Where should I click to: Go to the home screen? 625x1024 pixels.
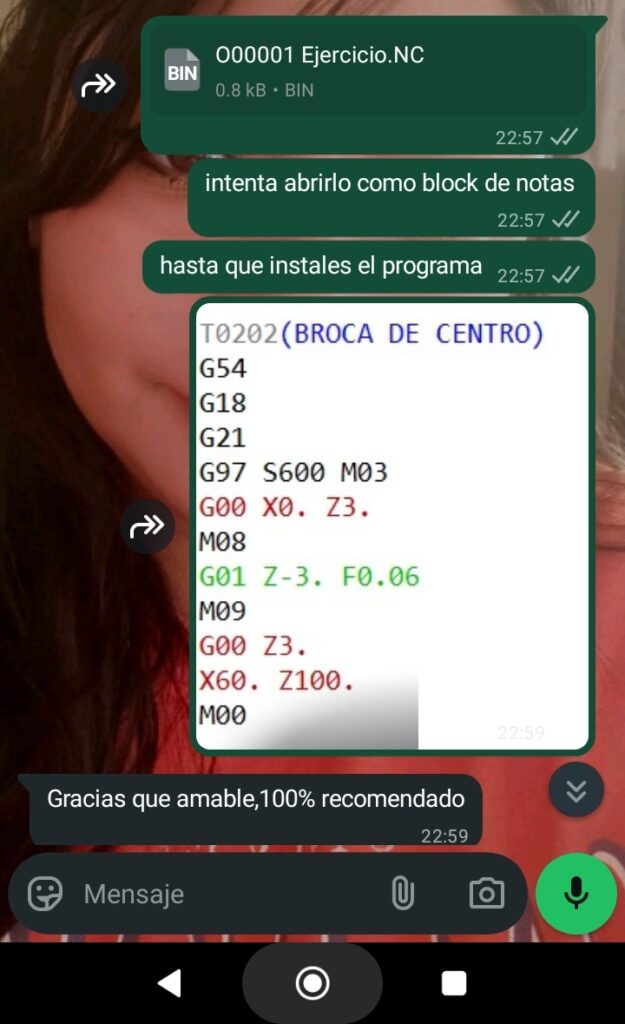coord(312,984)
